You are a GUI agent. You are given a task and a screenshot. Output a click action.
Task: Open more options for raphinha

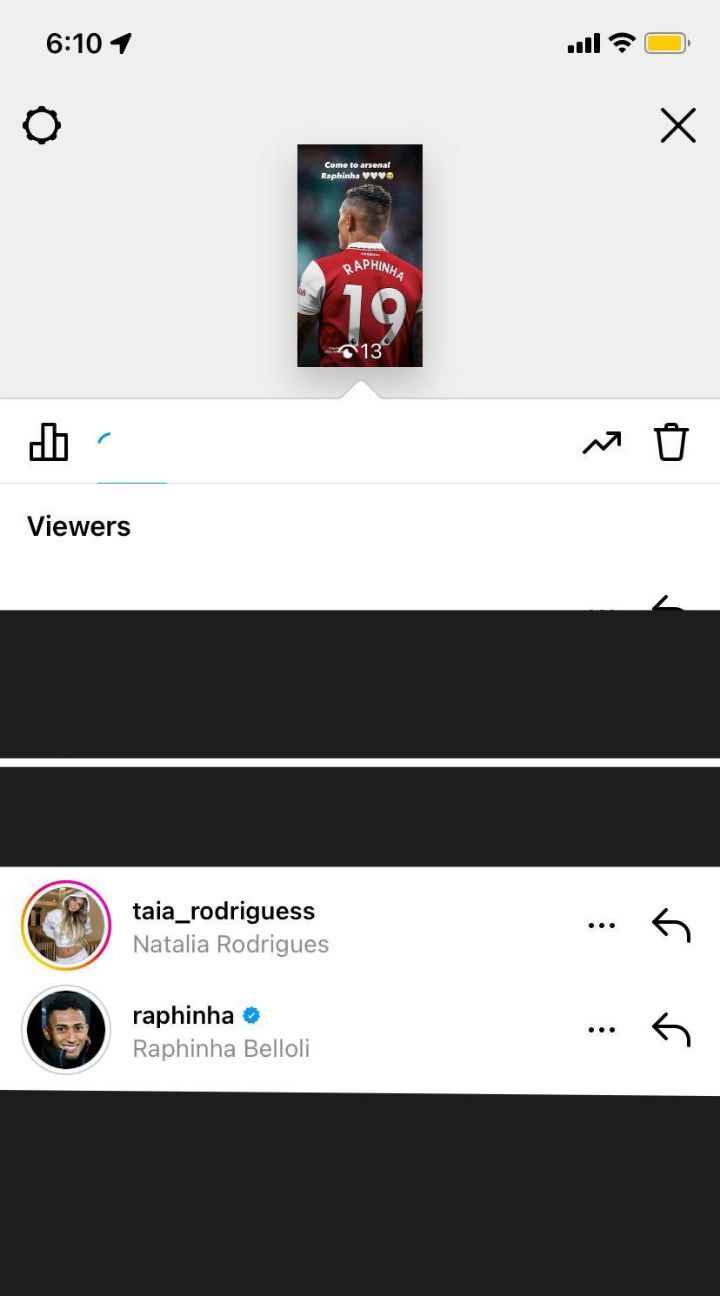coord(601,1030)
